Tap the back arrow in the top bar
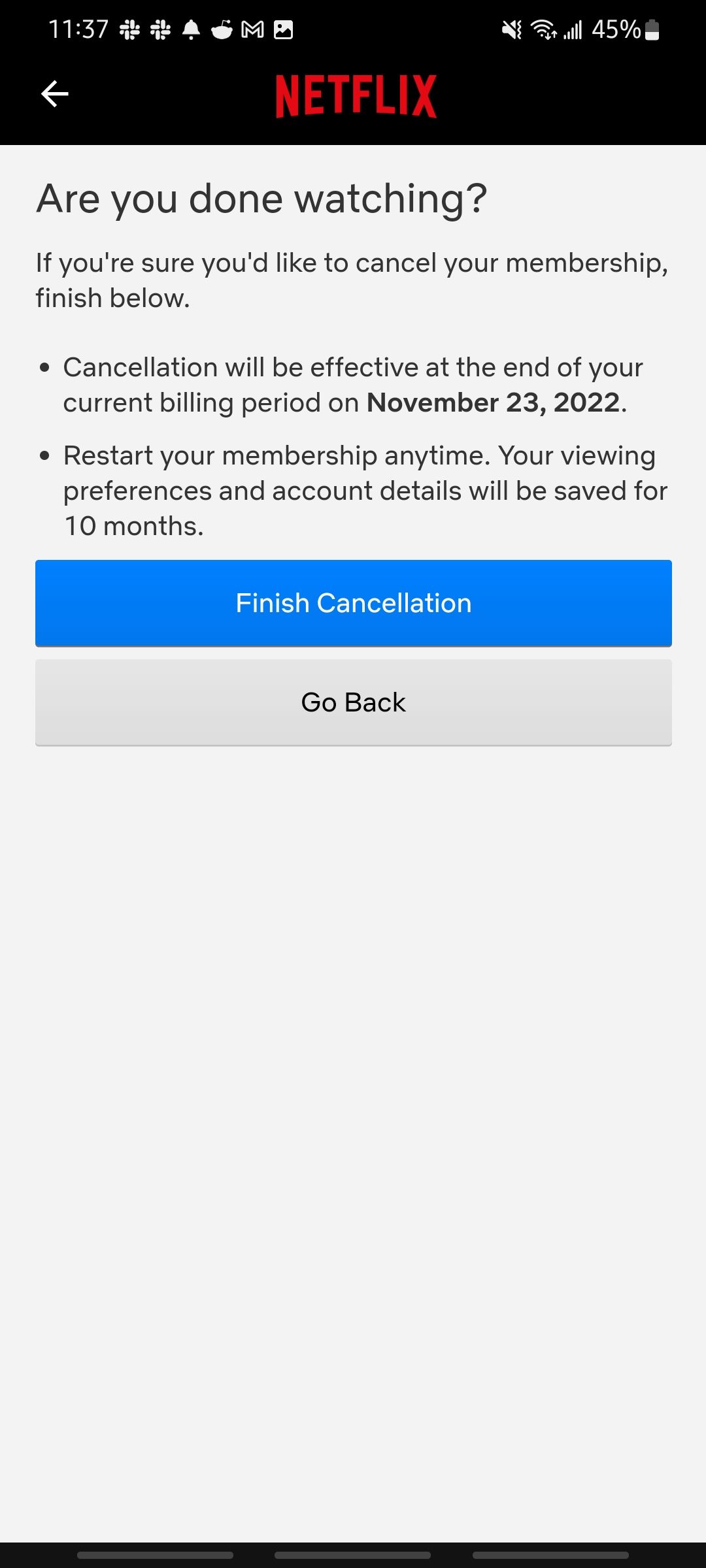Viewport: 706px width, 1568px height. [55, 94]
